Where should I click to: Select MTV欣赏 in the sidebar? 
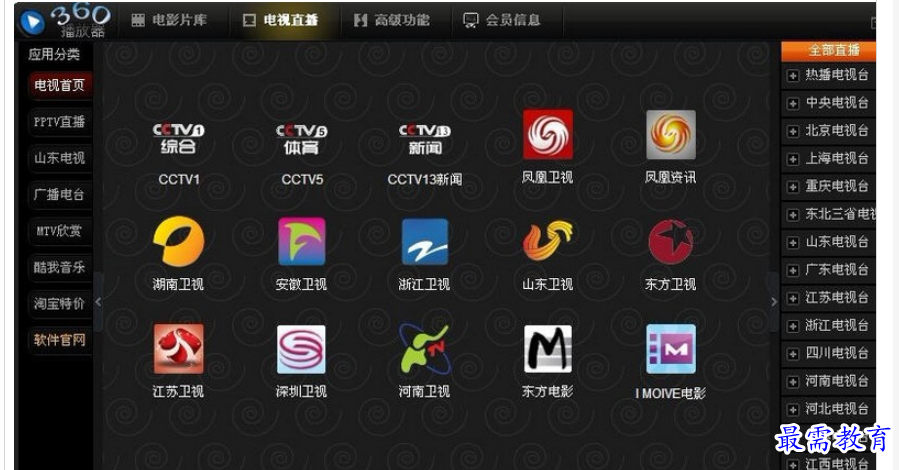coord(59,231)
